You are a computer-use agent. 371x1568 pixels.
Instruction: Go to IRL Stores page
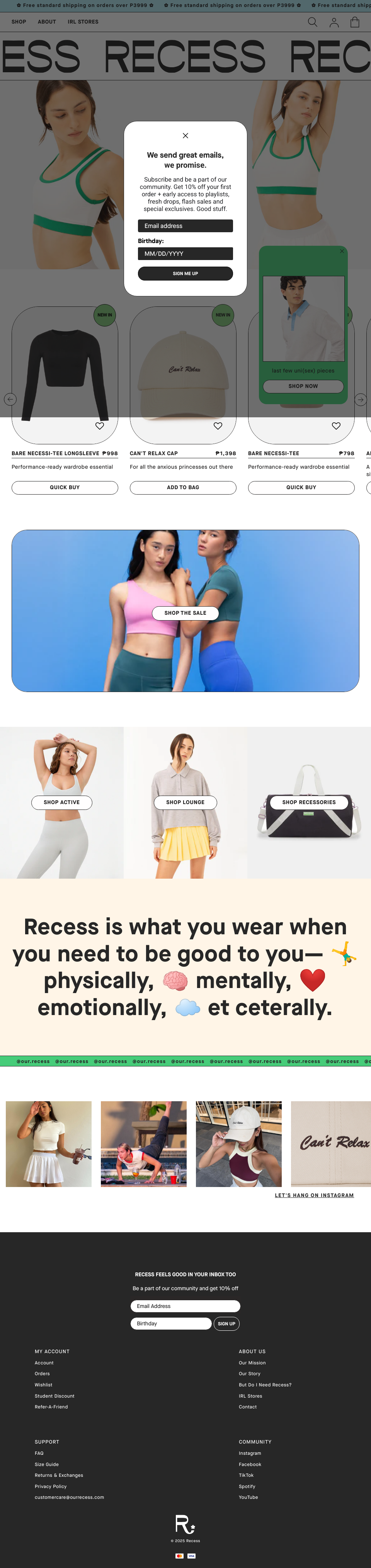(83, 22)
